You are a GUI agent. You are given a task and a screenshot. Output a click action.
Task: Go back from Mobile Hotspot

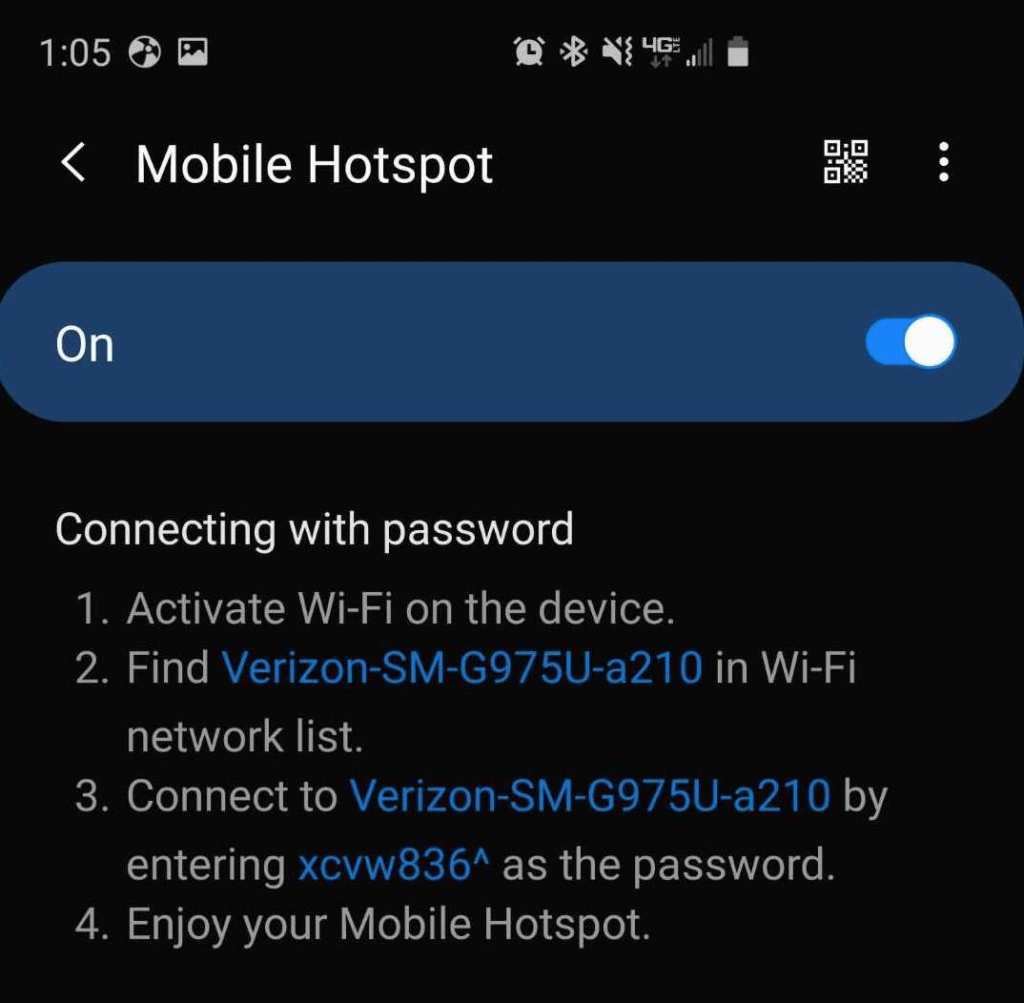coord(73,162)
